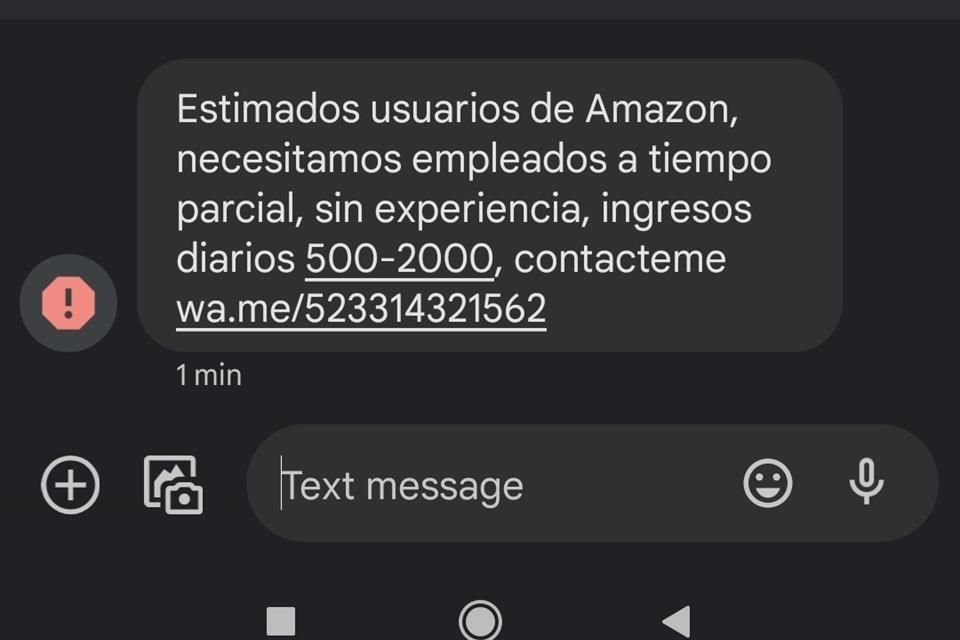This screenshot has height=640, width=960.
Task: Open the wa.me/523314321562 link
Action: point(361,310)
